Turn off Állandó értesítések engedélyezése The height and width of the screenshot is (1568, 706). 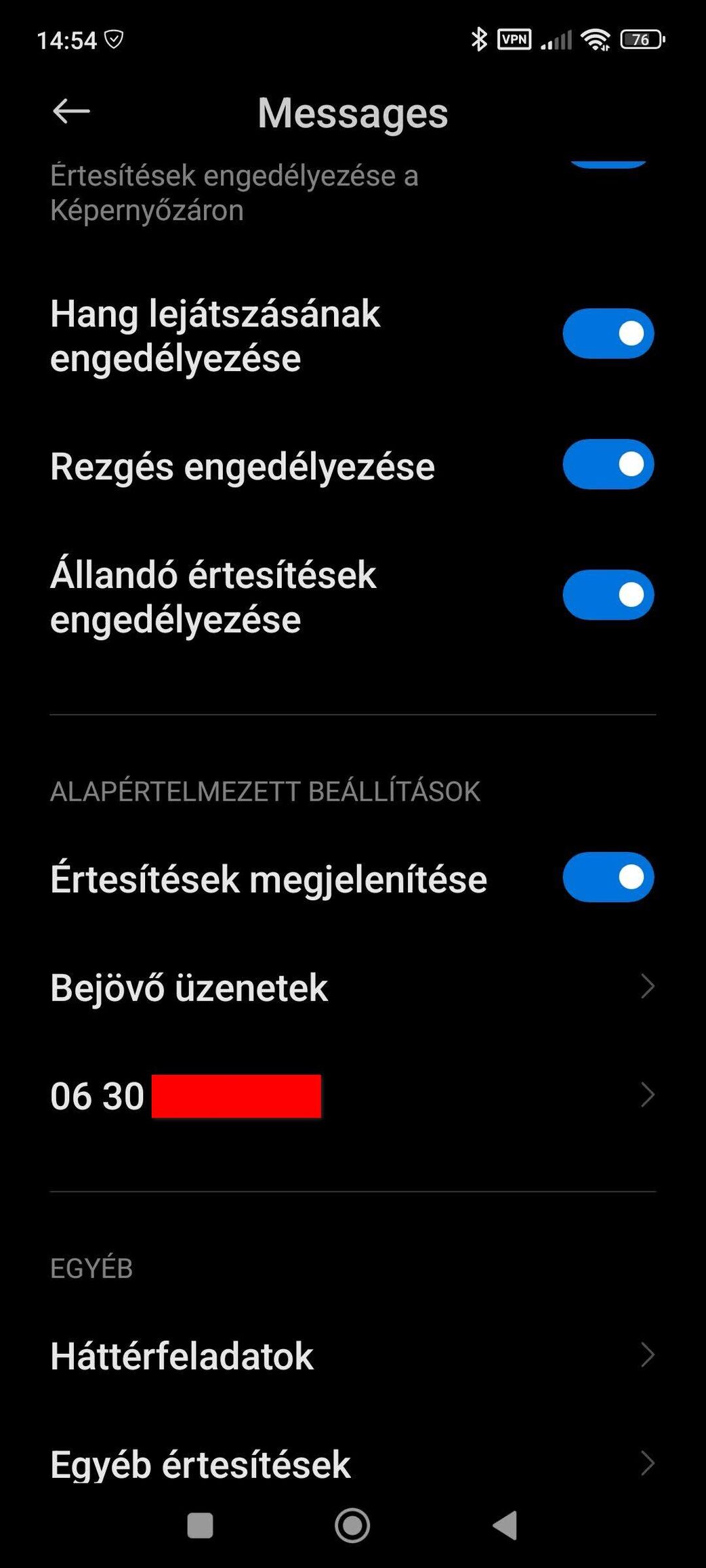pos(608,595)
